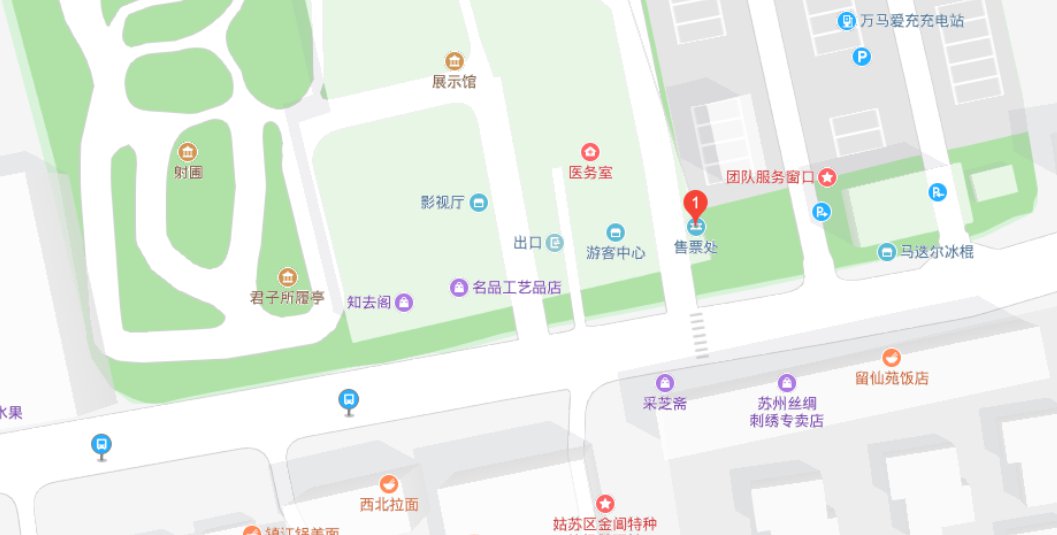Select the 医务室 point of interest
This screenshot has width=1057, height=535.
click(x=590, y=152)
